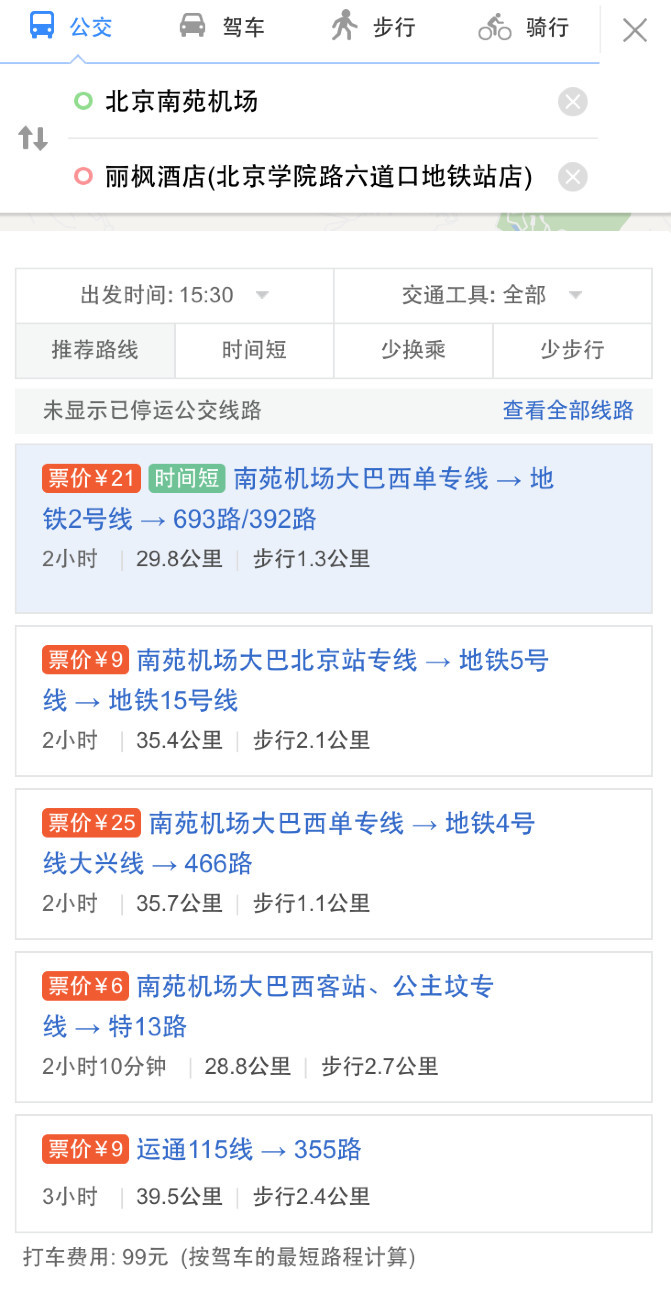Switch to the 步行 walking tab
The height and width of the screenshot is (1292, 671).
click(x=372, y=27)
